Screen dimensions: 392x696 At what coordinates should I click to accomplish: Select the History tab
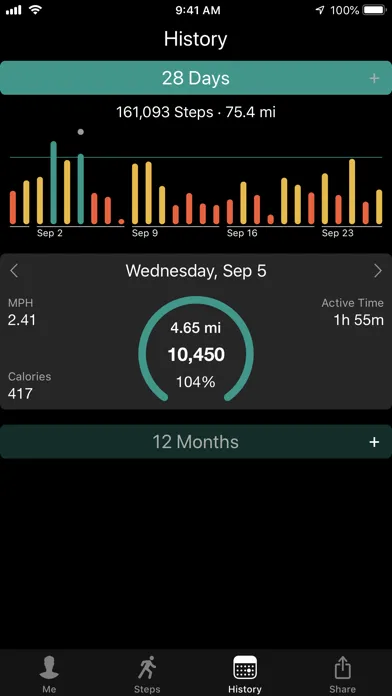click(x=245, y=674)
